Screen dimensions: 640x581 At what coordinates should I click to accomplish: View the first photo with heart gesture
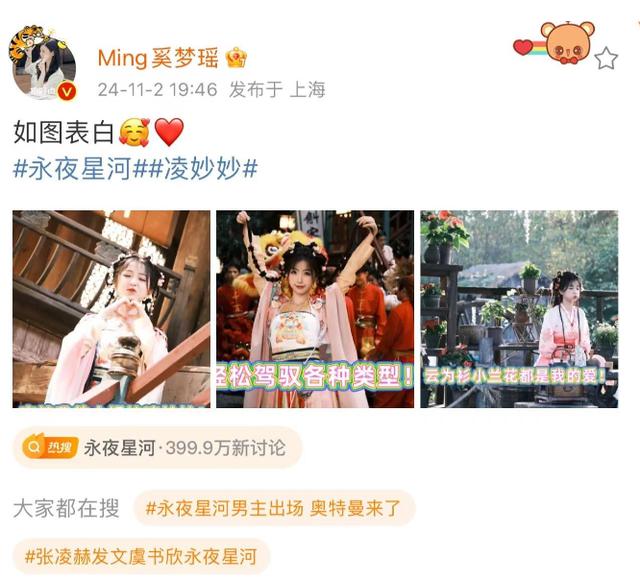pyautogui.click(x=111, y=308)
